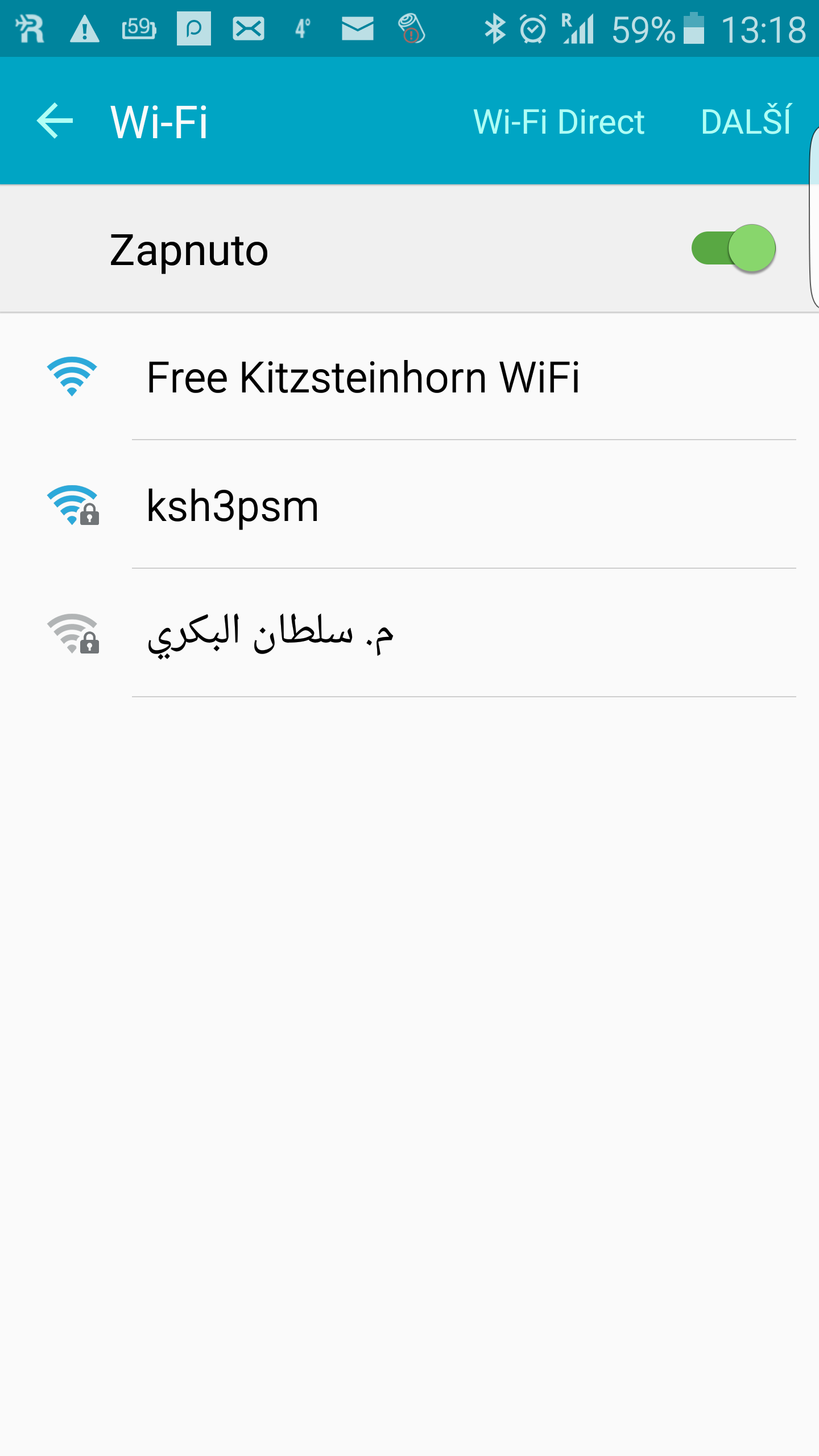Open the DALŠÍ menu

pyautogui.click(x=746, y=122)
